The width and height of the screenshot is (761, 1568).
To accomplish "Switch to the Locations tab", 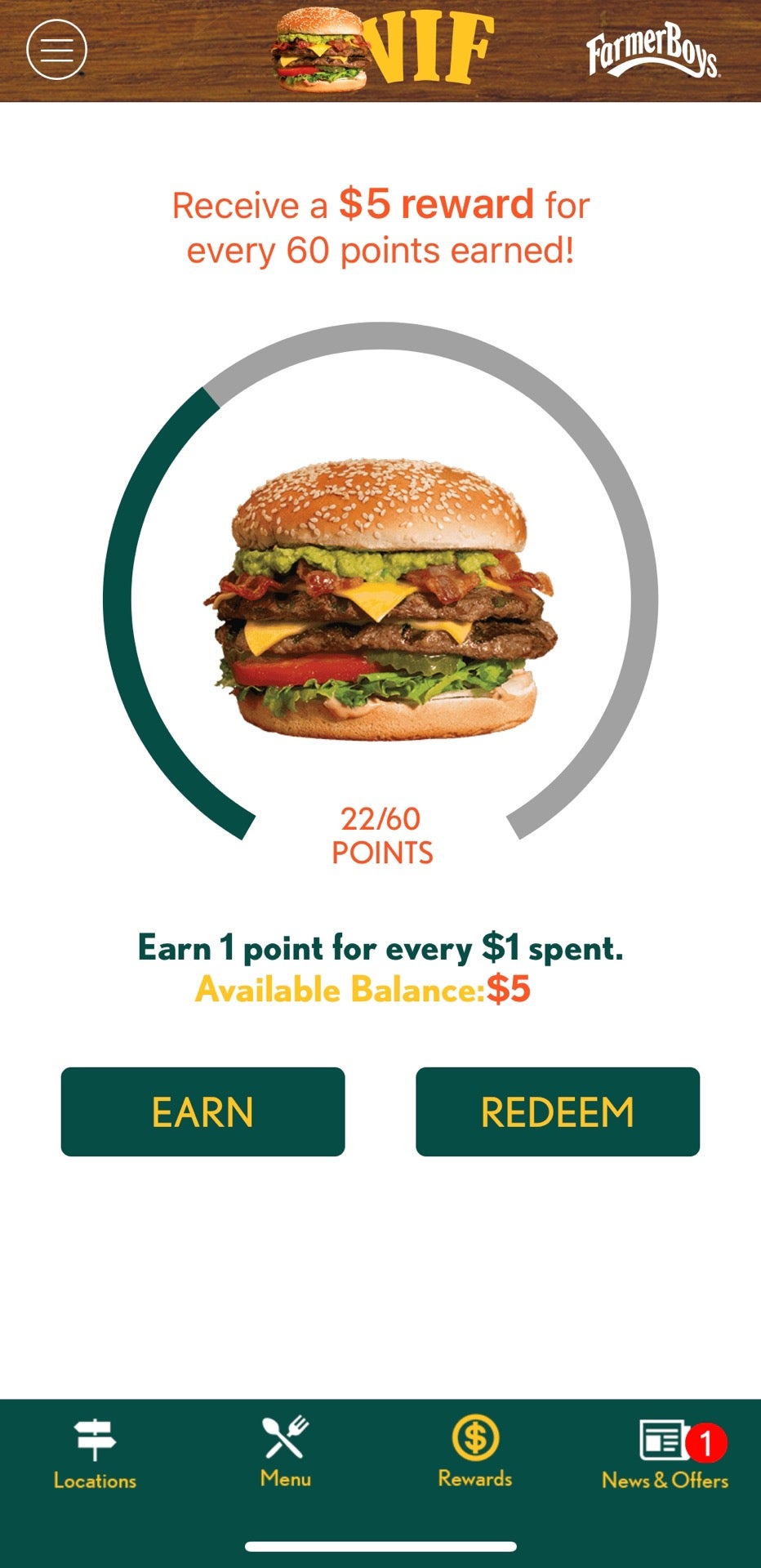I will [x=95, y=1455].
